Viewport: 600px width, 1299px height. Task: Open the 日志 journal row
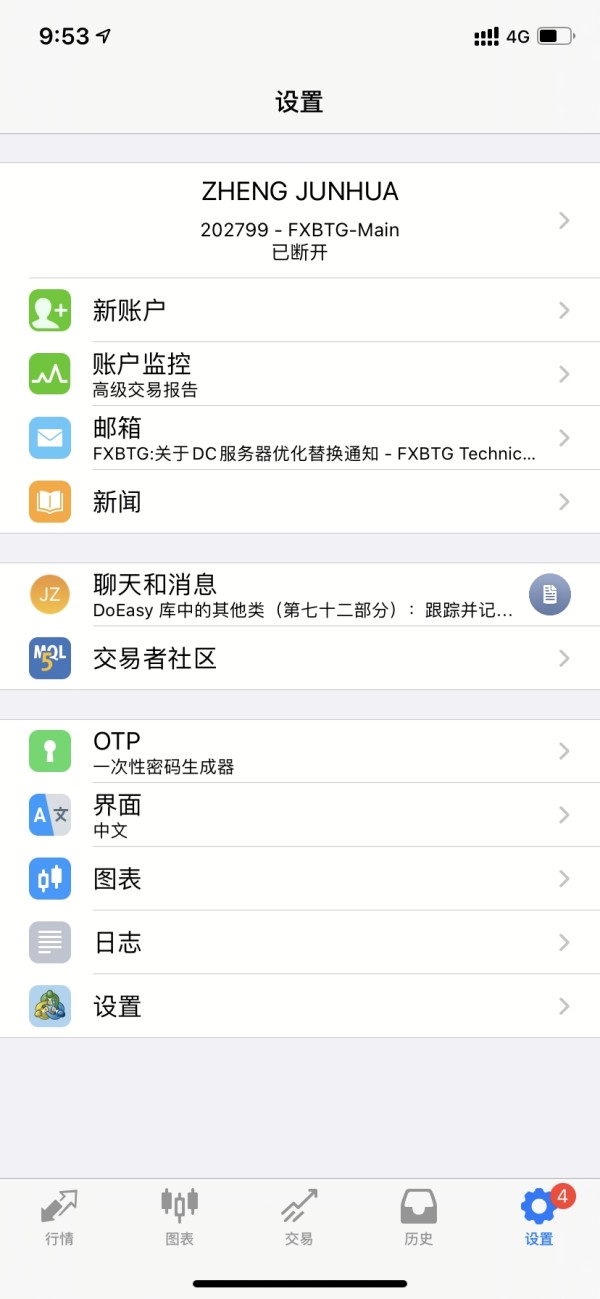(300, 942)
